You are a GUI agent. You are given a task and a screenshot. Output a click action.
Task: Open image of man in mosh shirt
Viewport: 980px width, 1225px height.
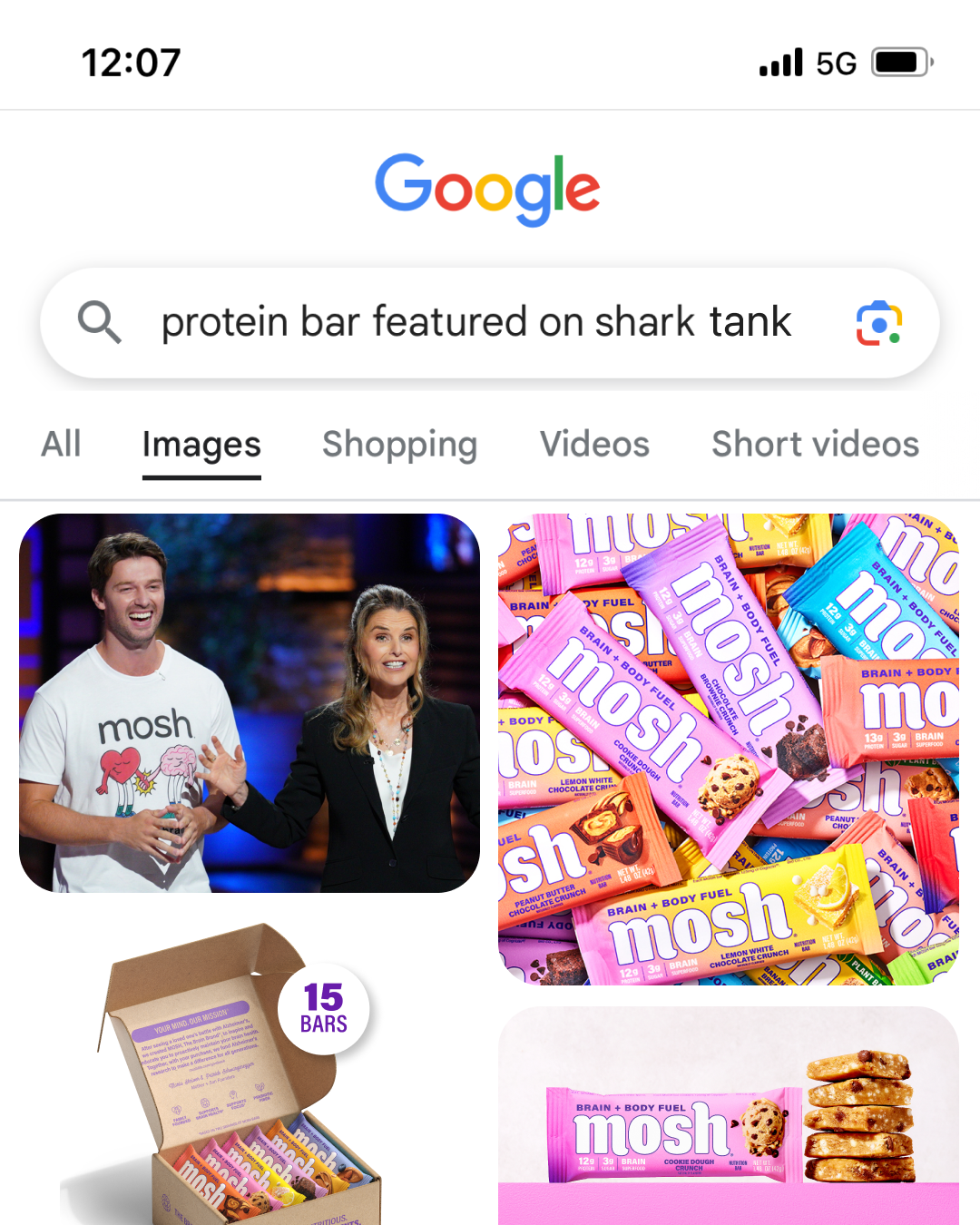tap(249, 703)
